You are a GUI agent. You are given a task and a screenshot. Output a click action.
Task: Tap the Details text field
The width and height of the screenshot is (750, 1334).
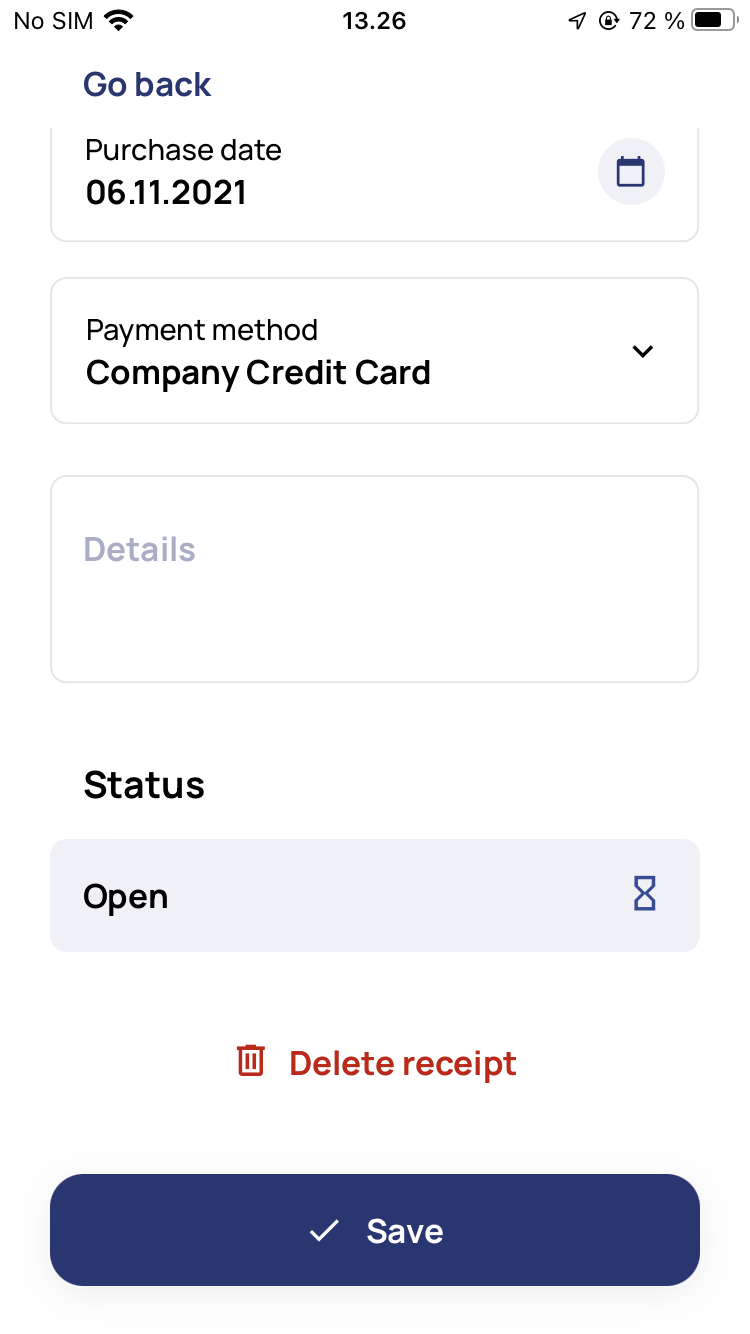[374, 579]
